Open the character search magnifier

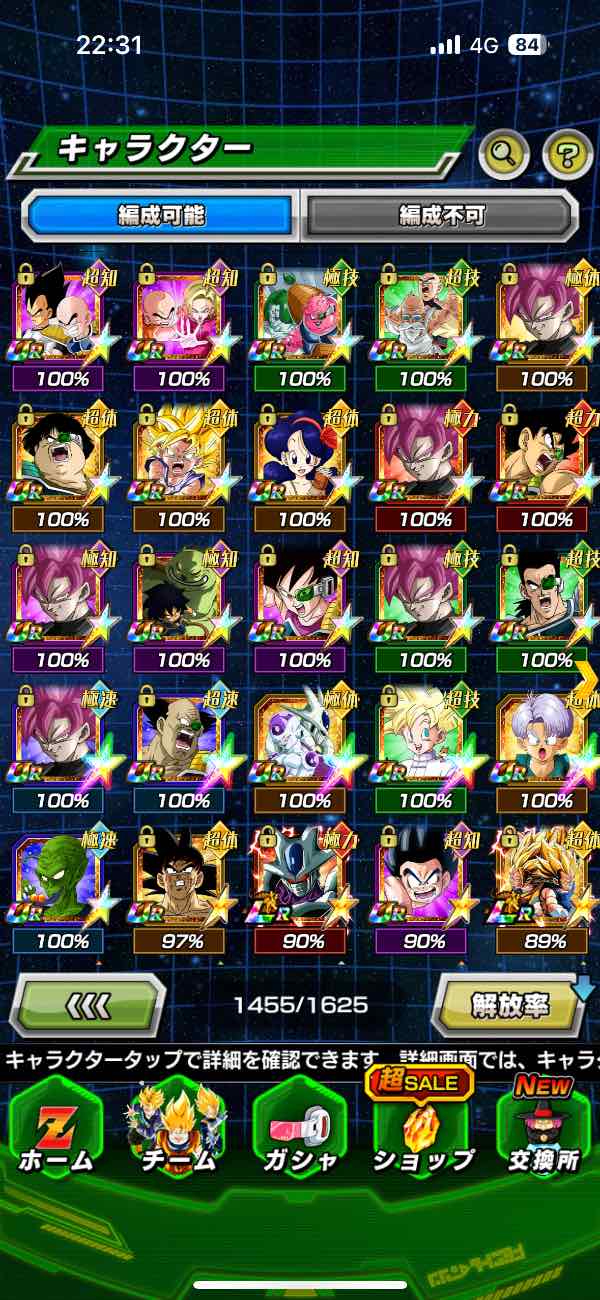click(x=504, y=154)
